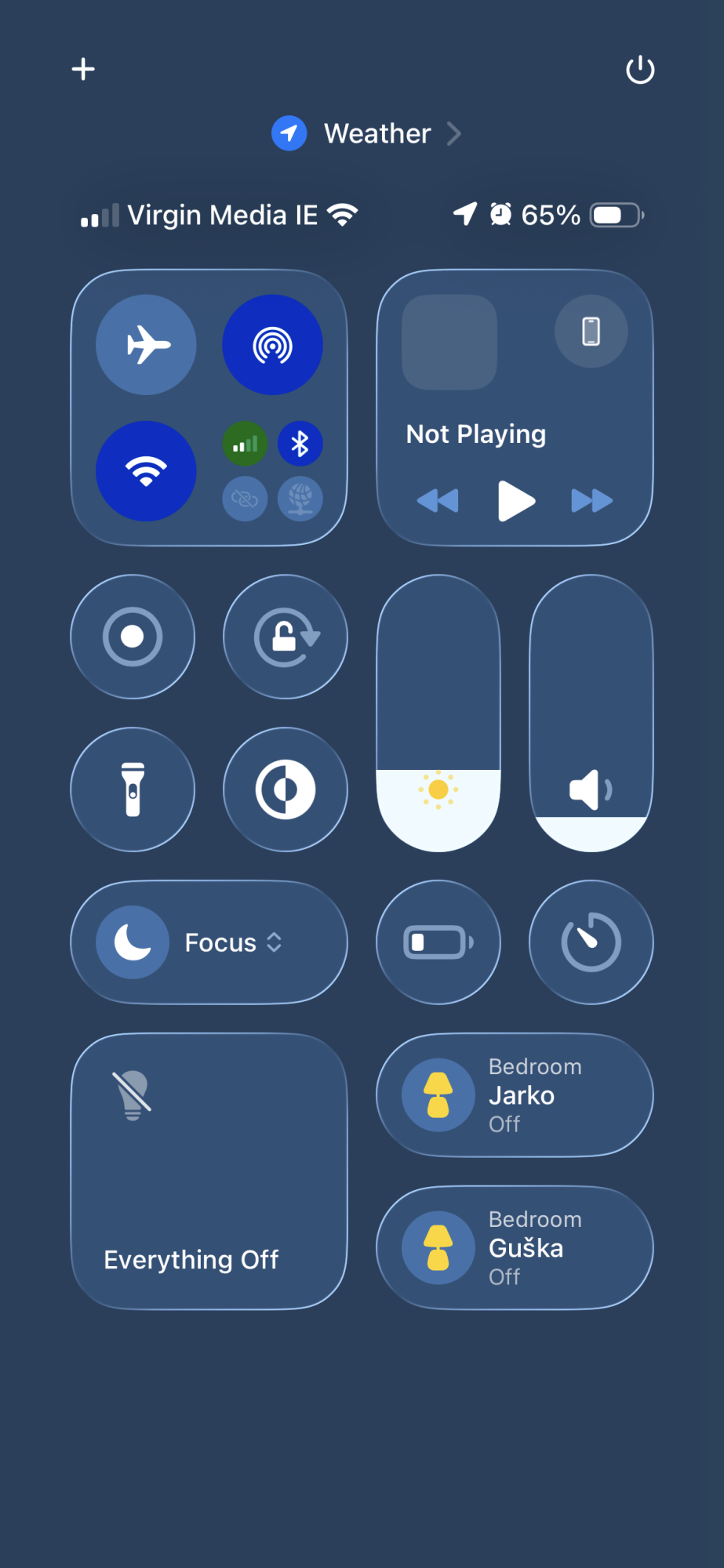Start screen recording
The image size is (724, 1568).
(133, 637)
